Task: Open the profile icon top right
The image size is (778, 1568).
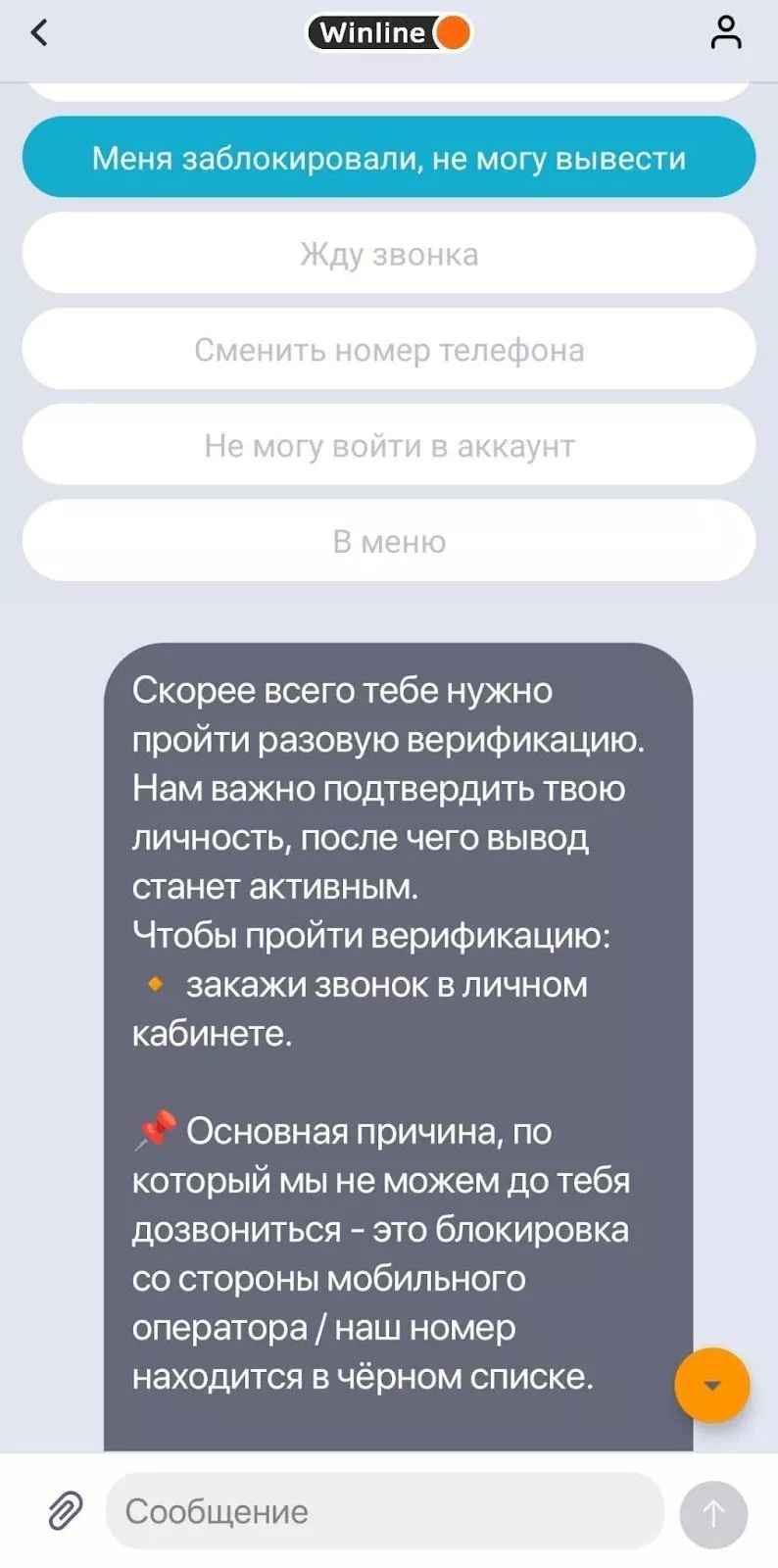Action: (726, 32)
